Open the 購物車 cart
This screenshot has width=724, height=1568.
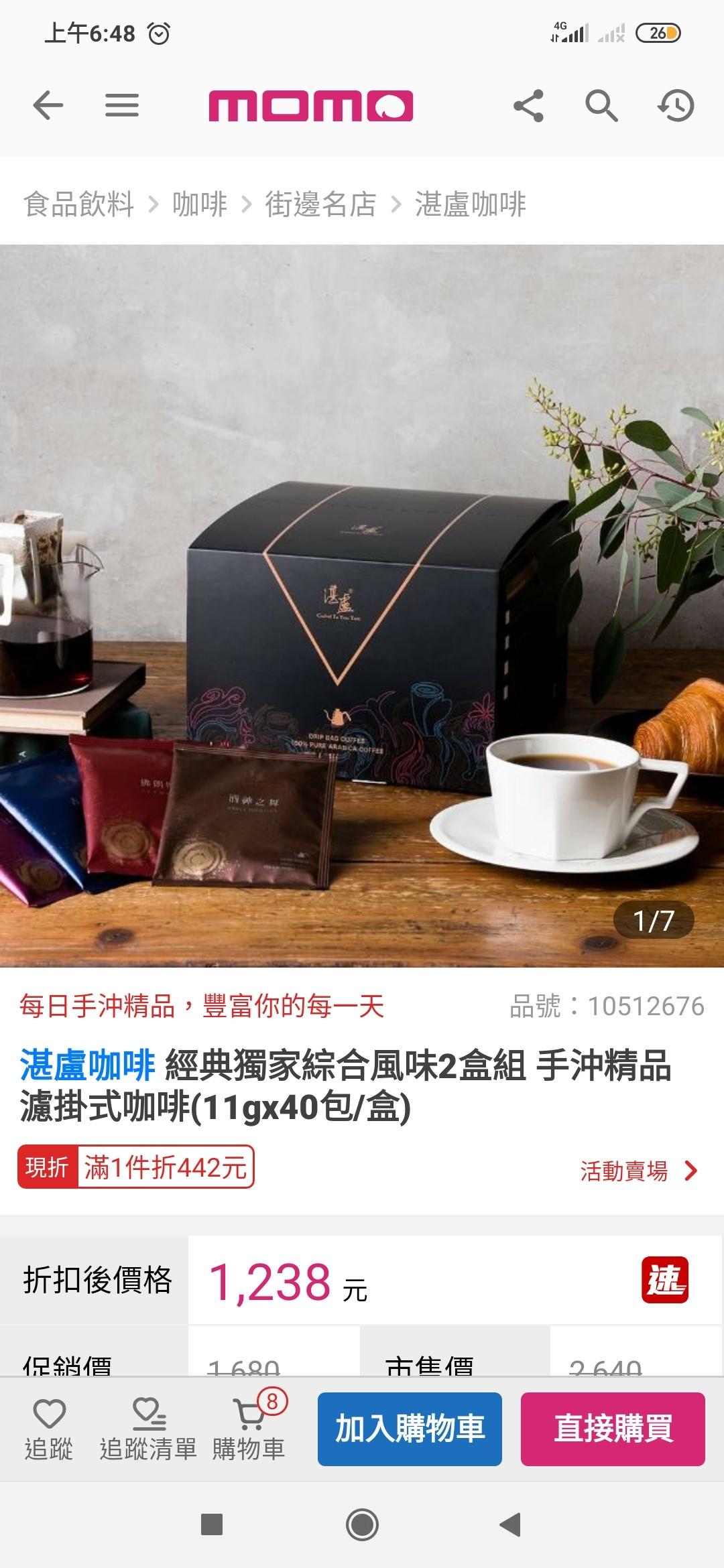click(x=249, y=1429)
